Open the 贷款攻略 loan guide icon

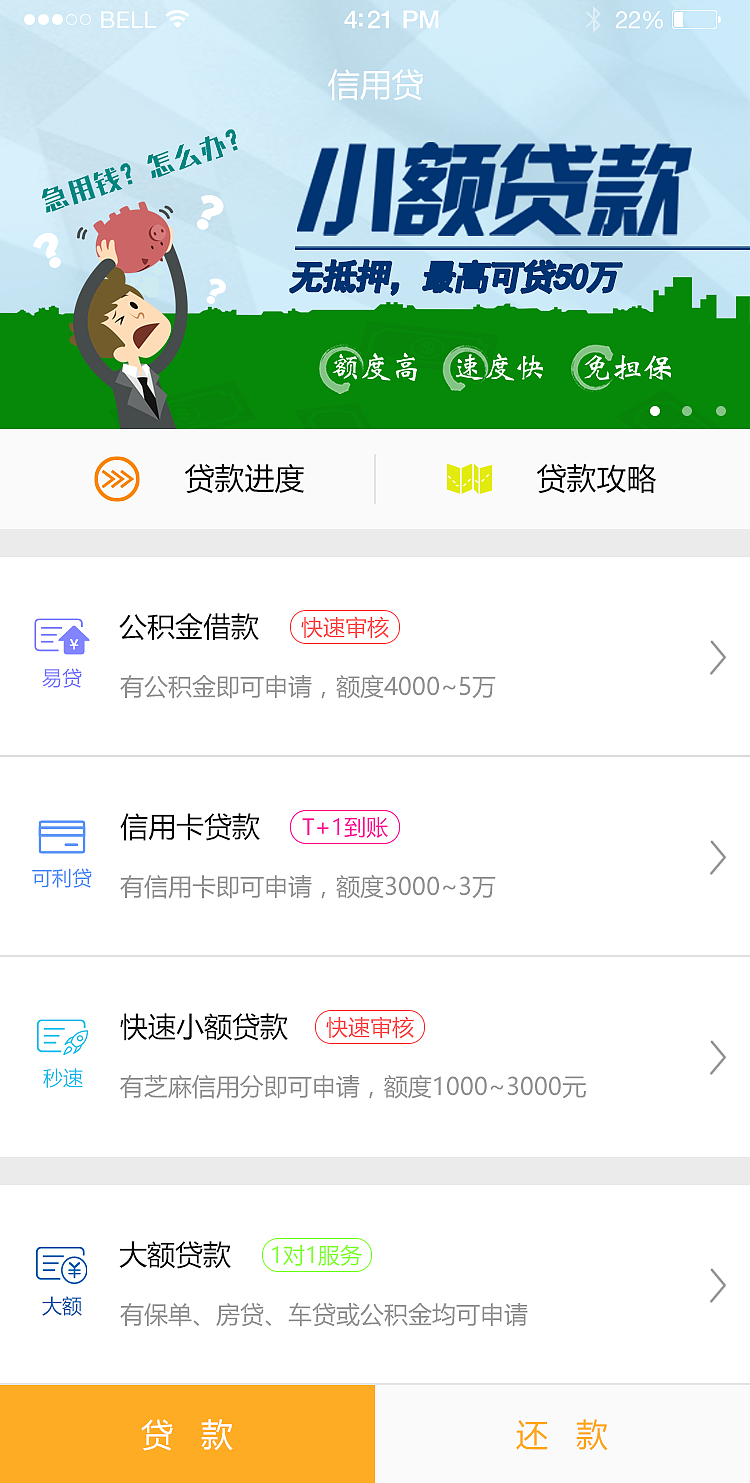[x=470, y=478]
